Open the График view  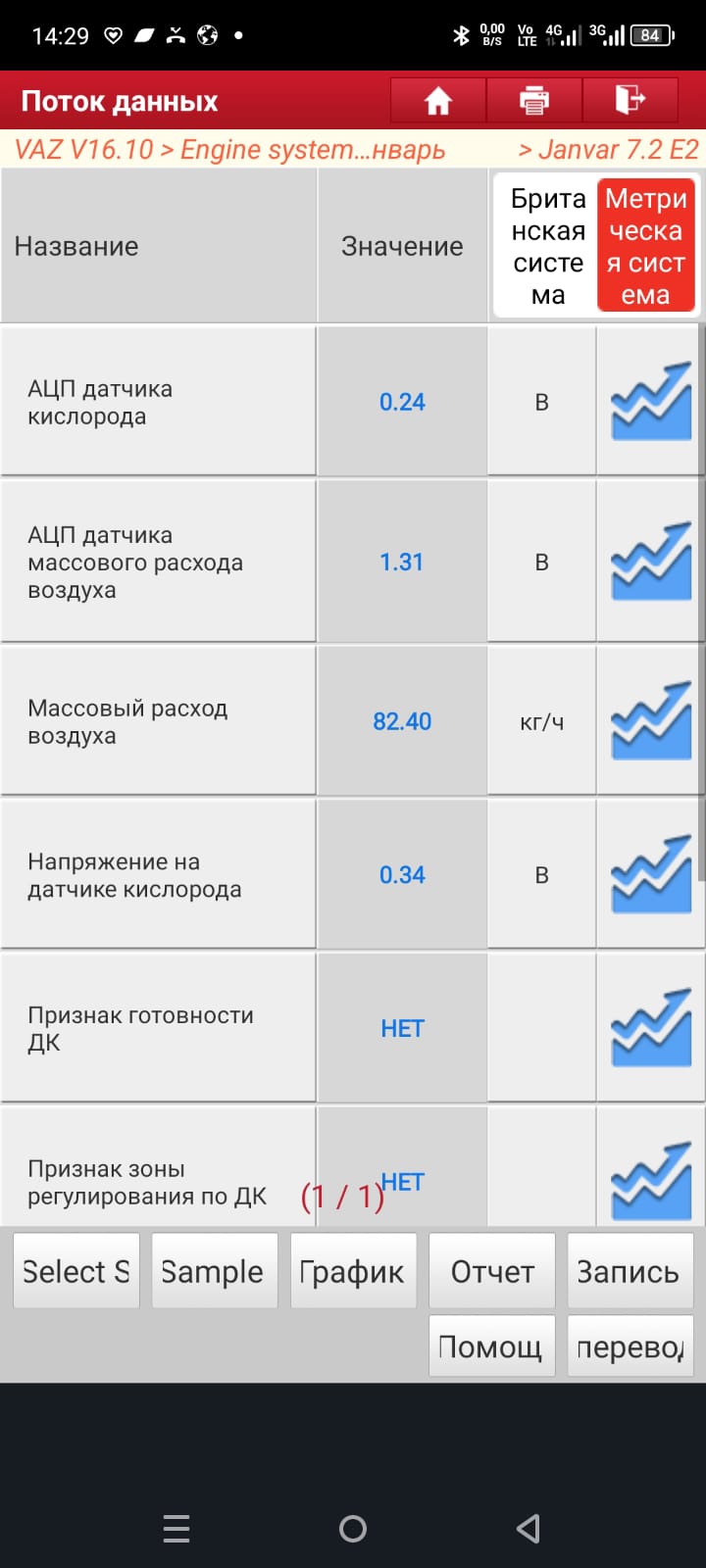(x=352, y=1271)
